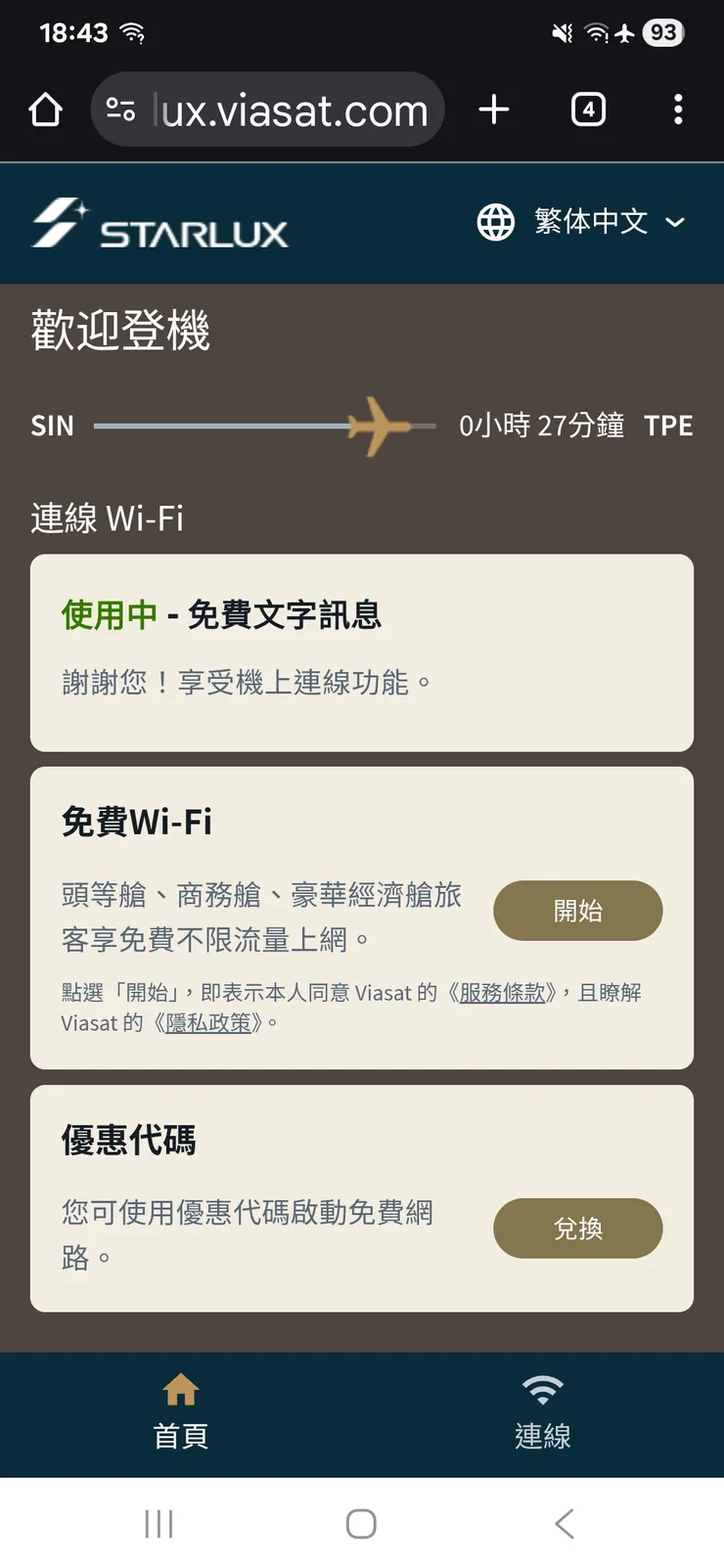Tap the new tab plus icon
724x1568 pixels.
[494, 110]
